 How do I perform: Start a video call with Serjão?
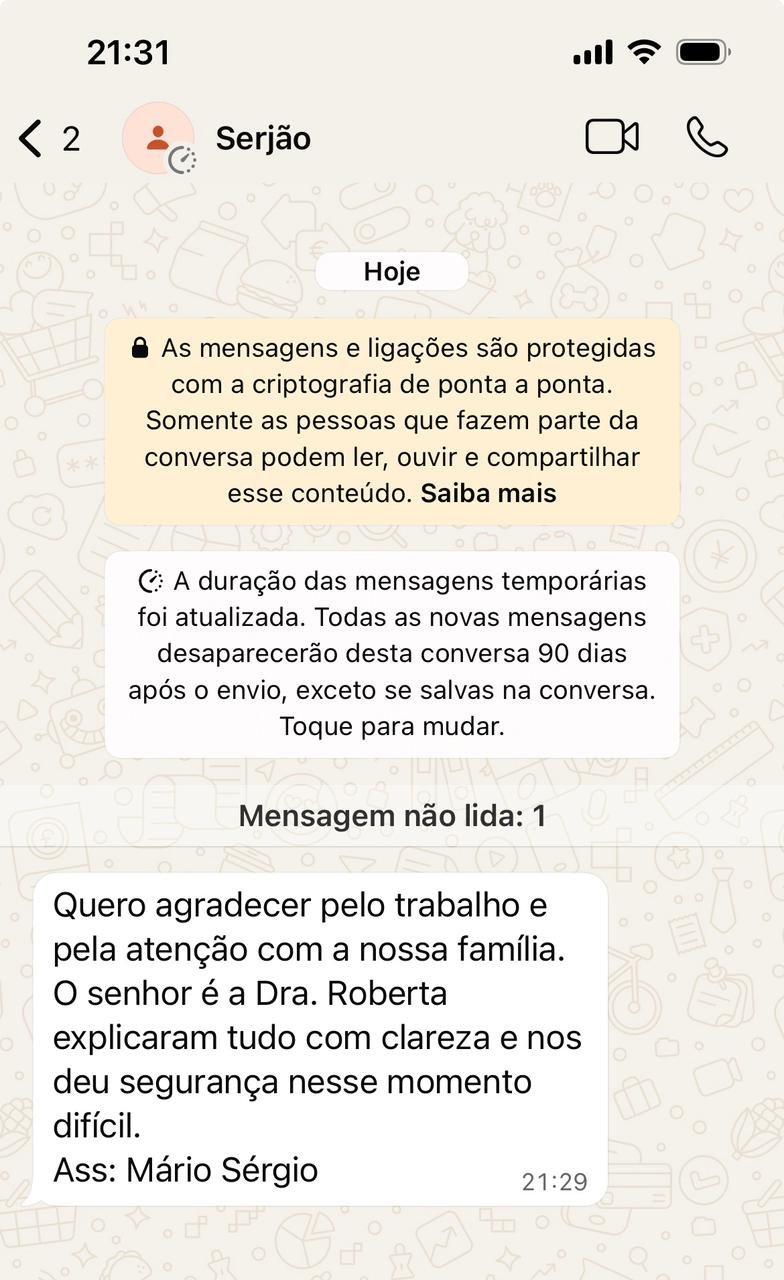(611, 138)
